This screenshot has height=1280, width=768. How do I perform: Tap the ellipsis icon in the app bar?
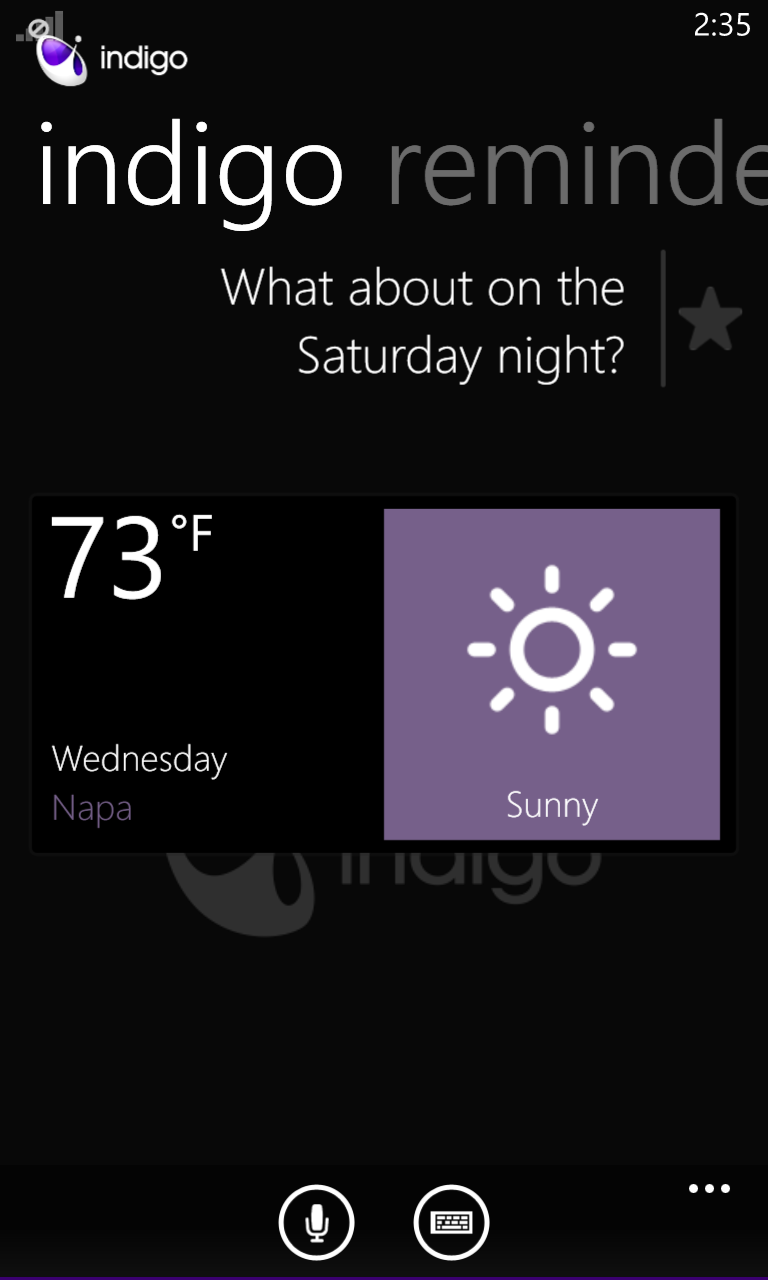709,1188
